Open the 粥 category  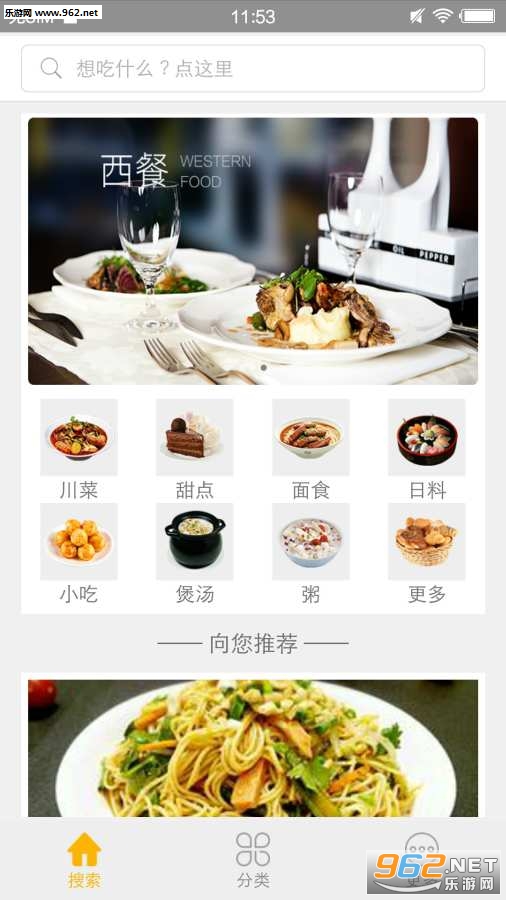tap(311, 554)
